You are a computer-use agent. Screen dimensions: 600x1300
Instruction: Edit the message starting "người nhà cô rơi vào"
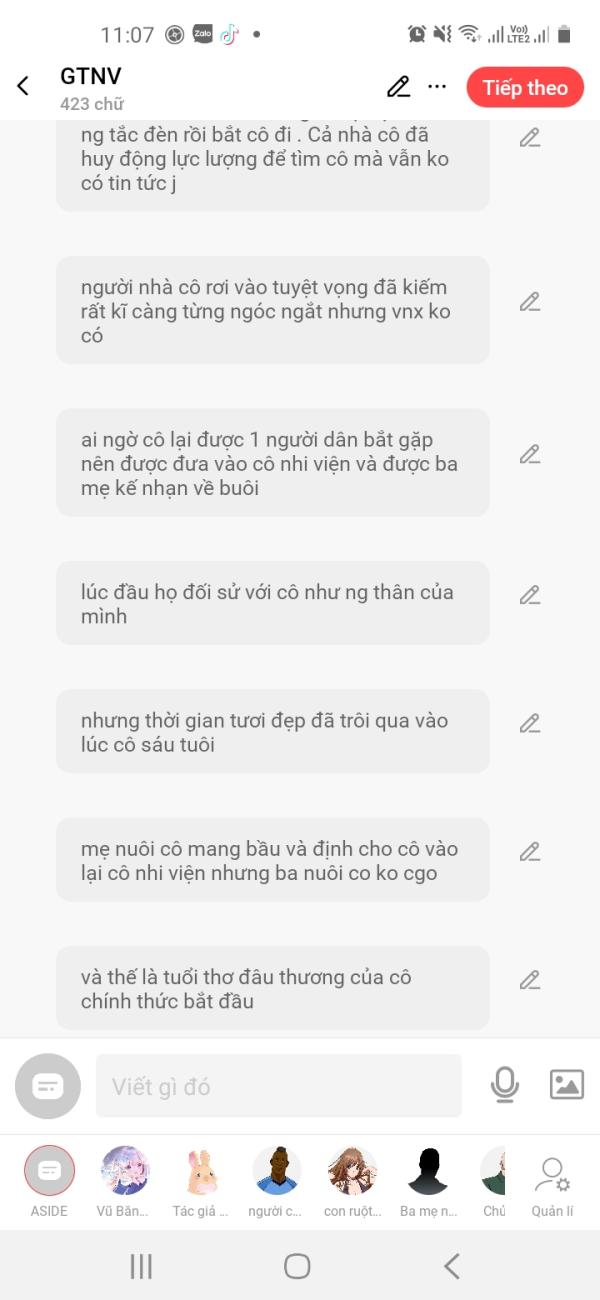tap(530, 301)
